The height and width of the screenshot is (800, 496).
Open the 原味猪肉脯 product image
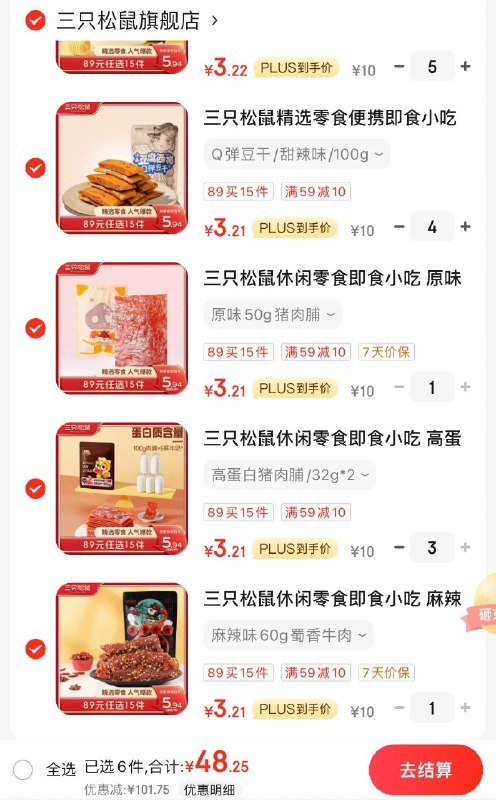122,328
